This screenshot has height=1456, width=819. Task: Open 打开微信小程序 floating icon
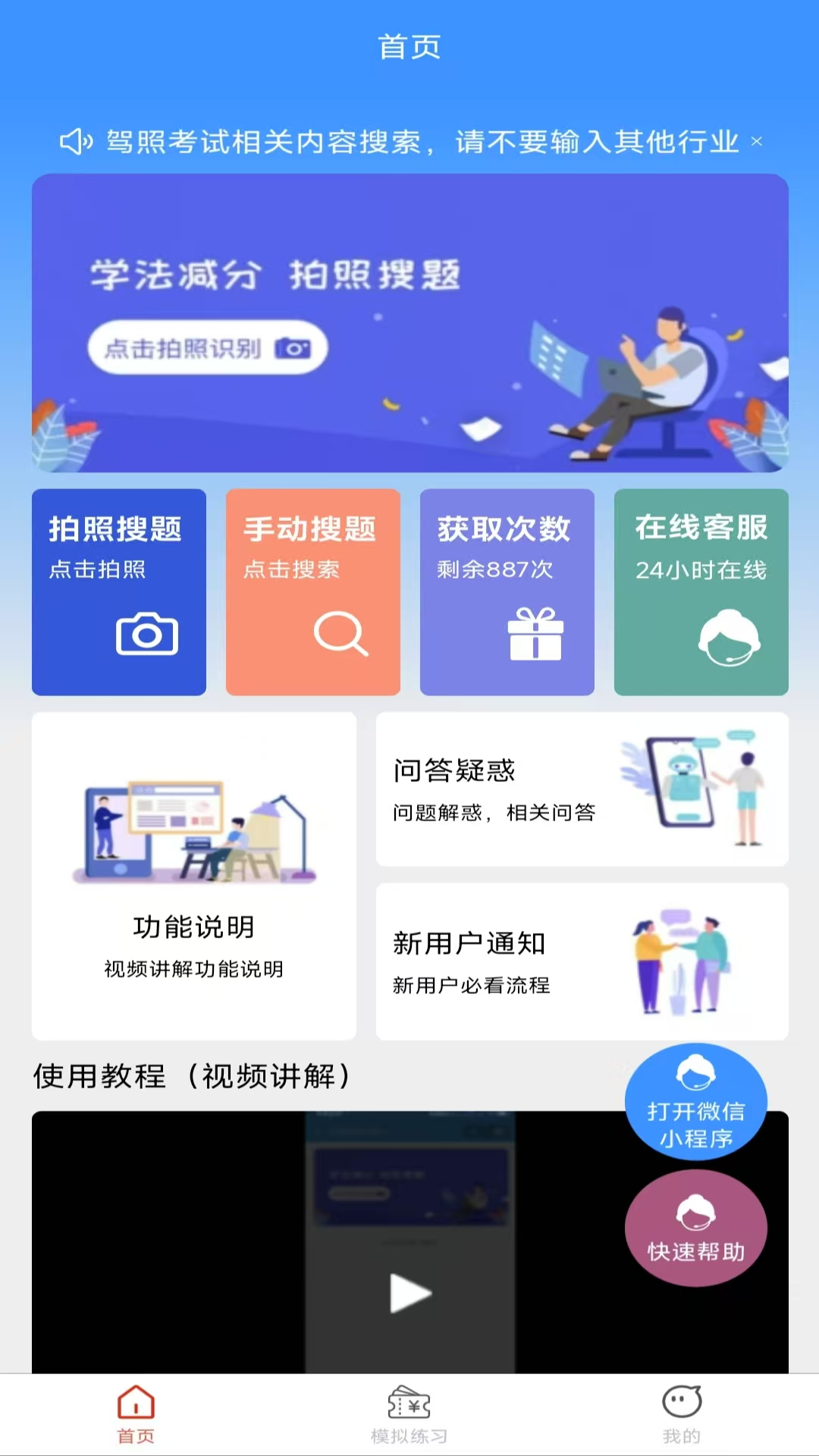tap(695, 1101)
